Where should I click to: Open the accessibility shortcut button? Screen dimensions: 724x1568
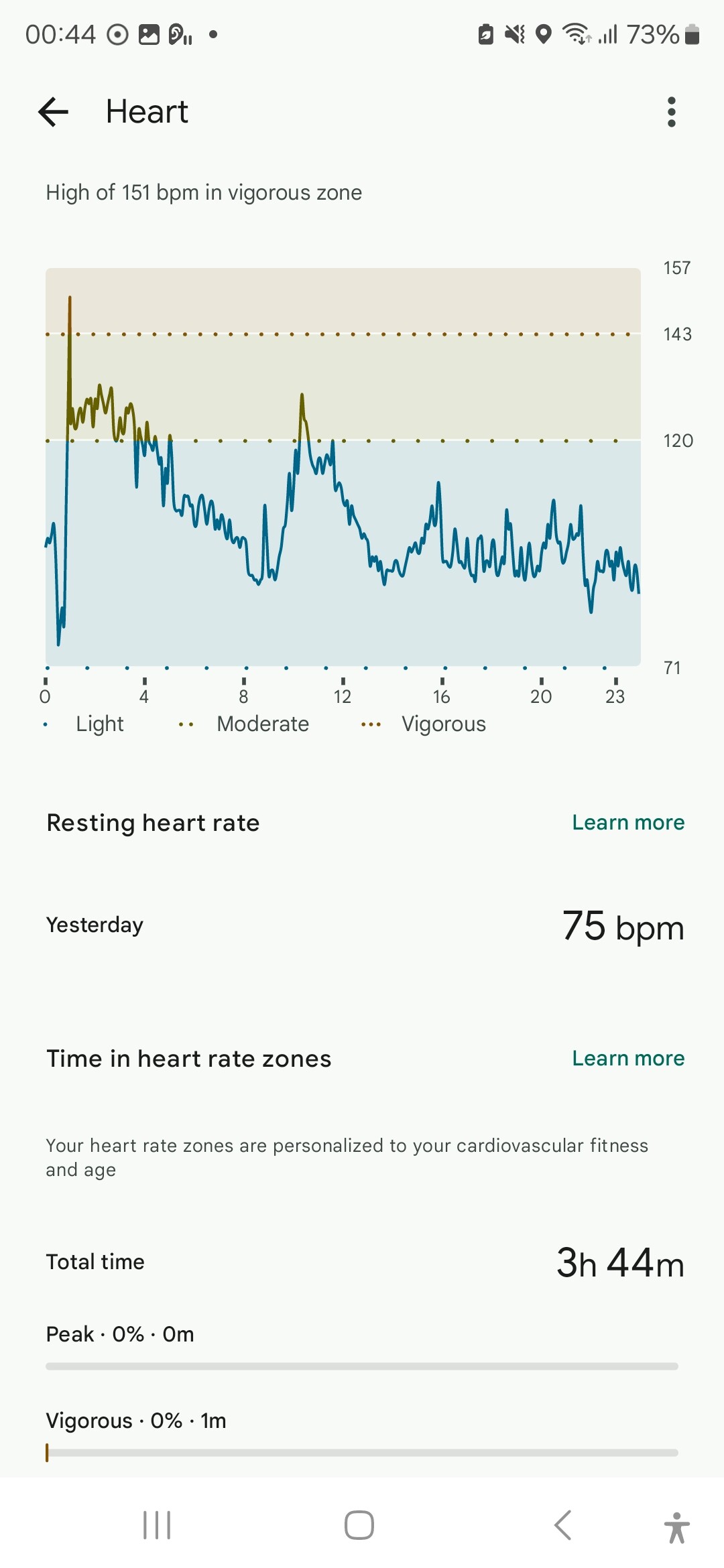(x=676, y=1527)
